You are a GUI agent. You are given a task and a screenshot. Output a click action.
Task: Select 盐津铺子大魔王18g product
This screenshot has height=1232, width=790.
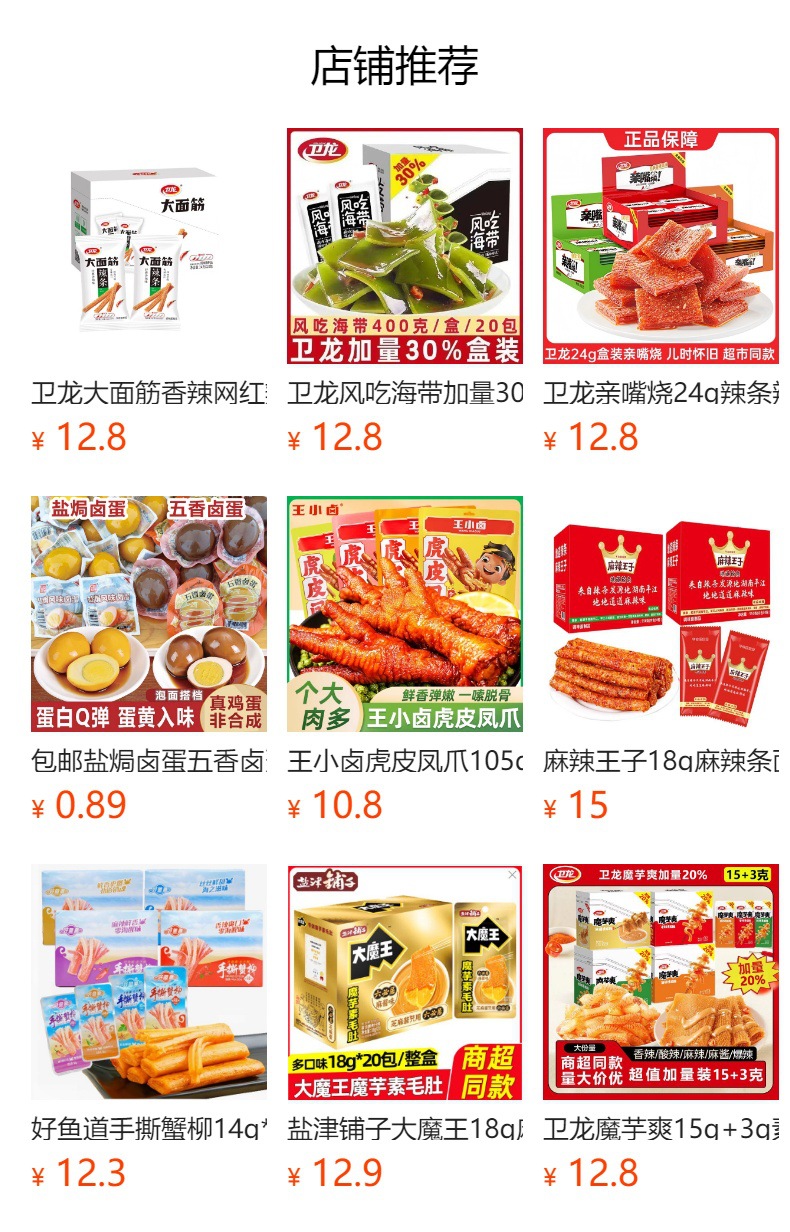click(x=405, y=1028)
